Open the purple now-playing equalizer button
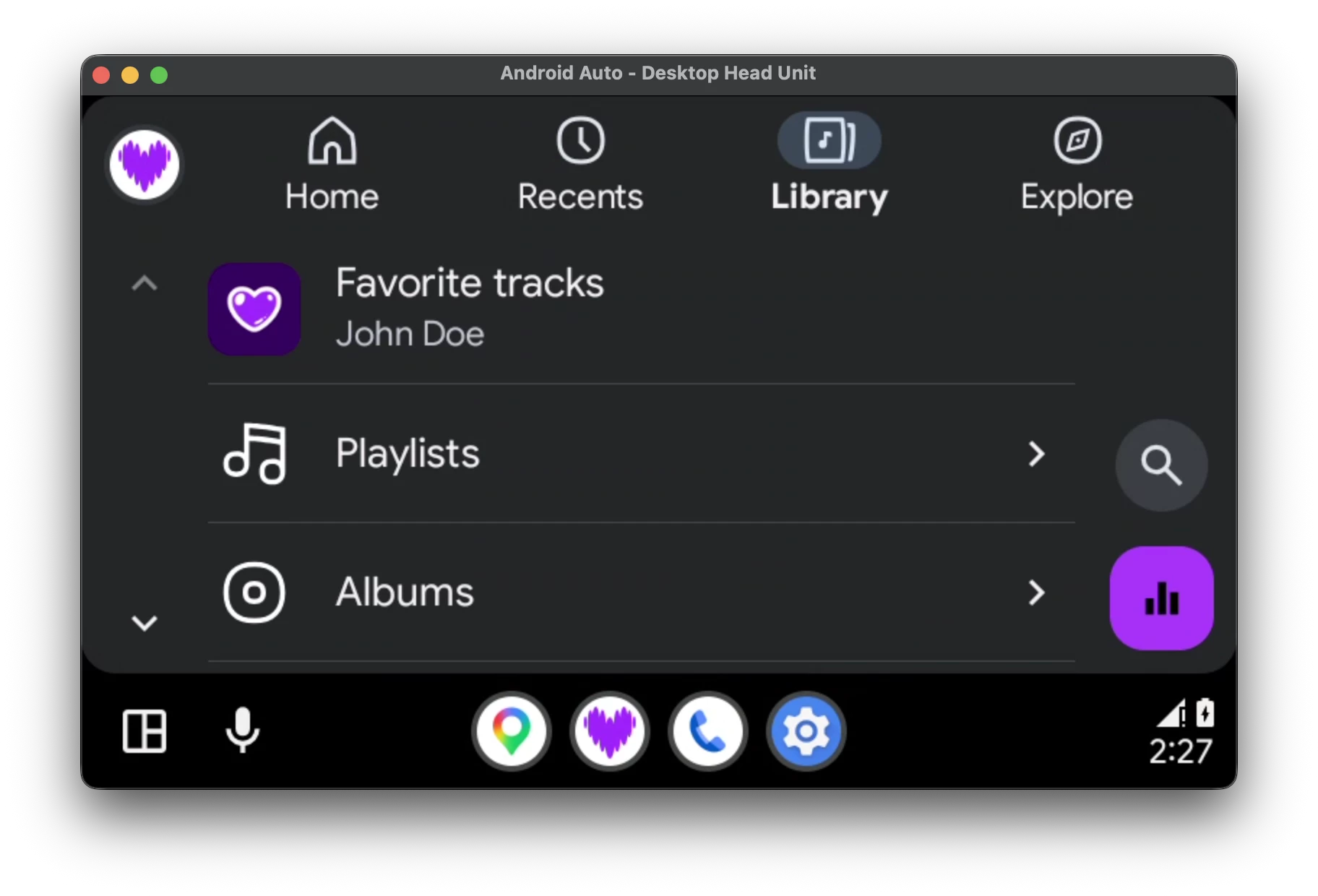The width and height of the screenshot is (1318, 896). pyautogui.click(x=1161, y=598)
